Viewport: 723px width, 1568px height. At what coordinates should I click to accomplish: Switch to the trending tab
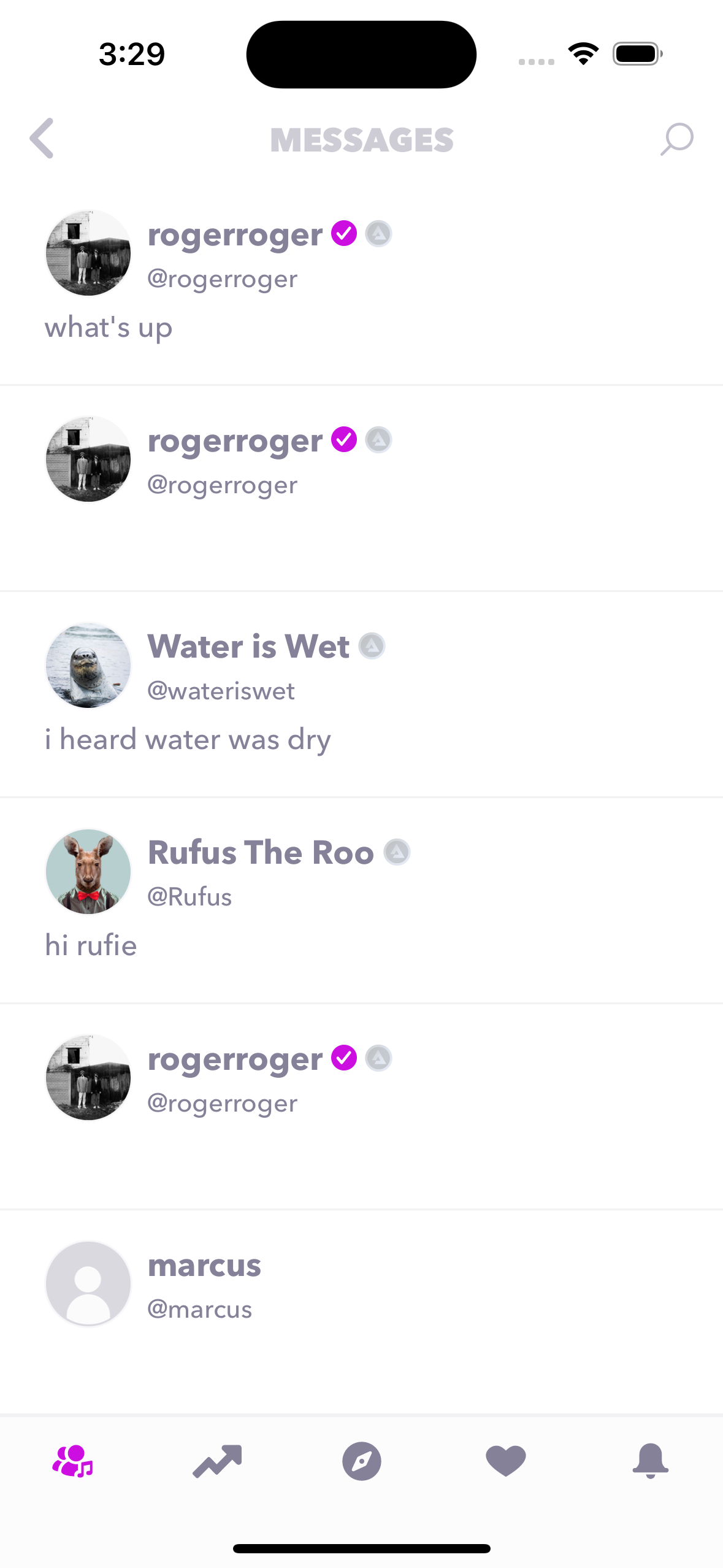tap(217, 1461)
